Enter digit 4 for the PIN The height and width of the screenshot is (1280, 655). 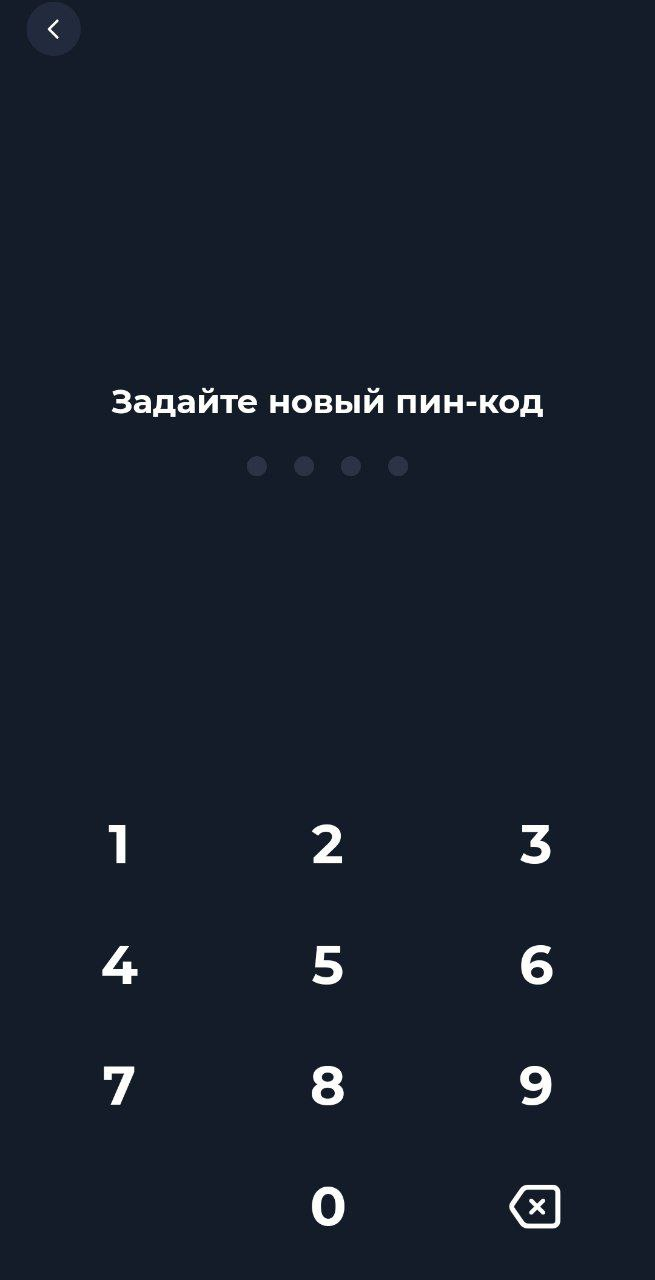pos(119,966)
